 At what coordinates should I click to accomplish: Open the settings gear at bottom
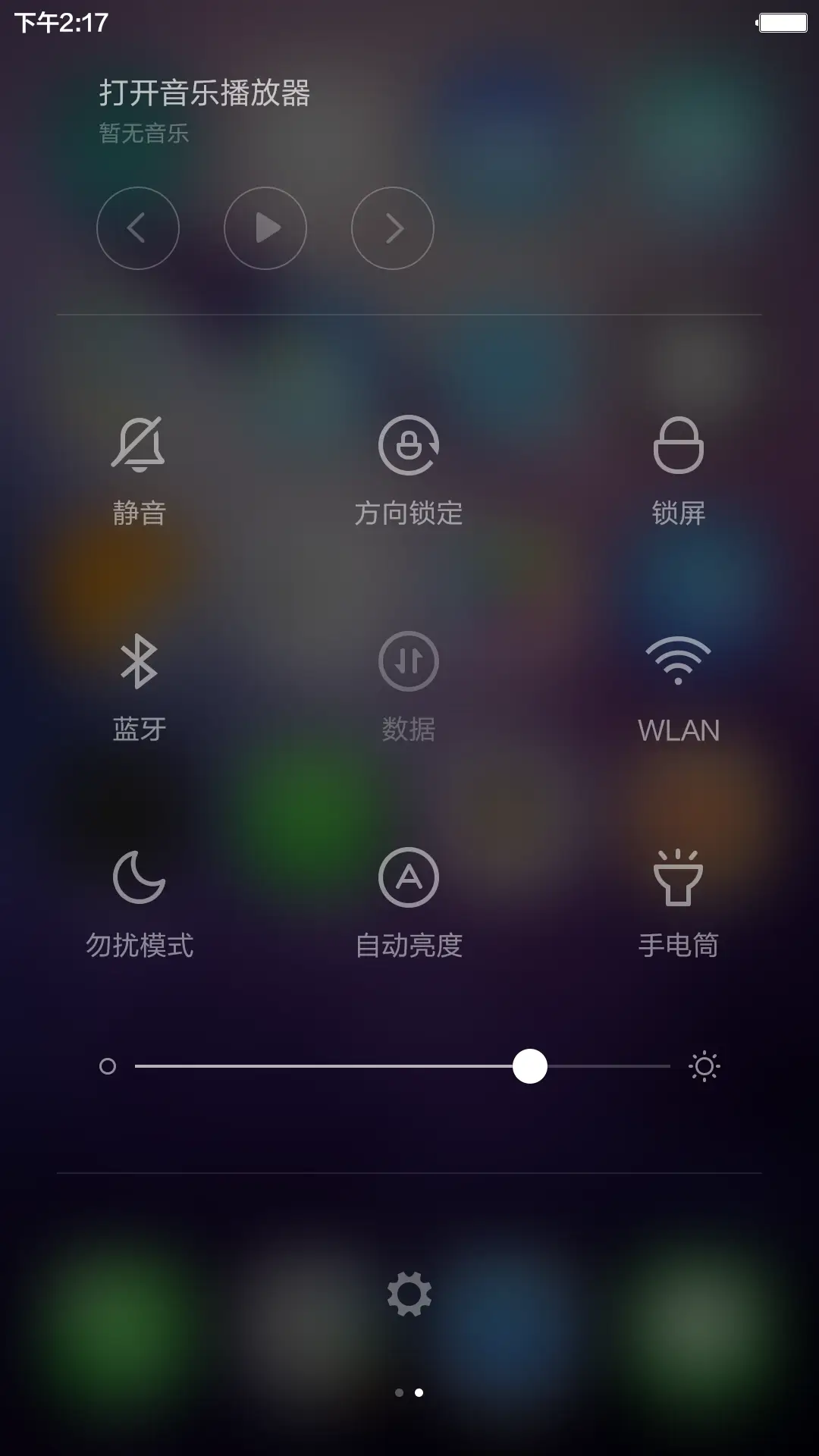coord(409,1294)
